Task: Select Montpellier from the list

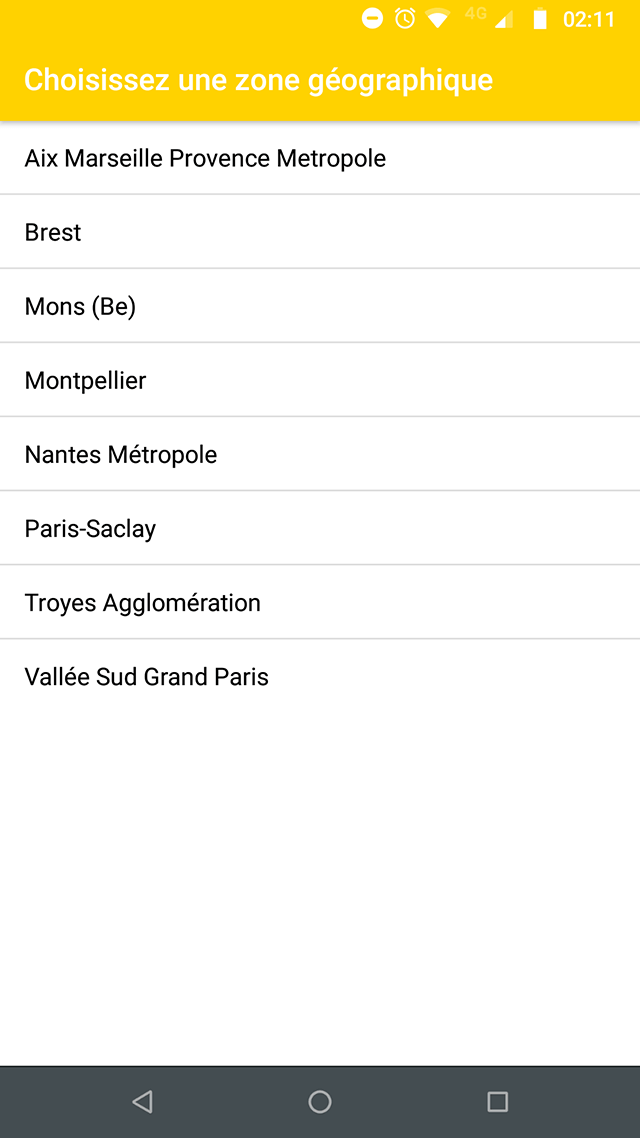Action: pos(86,380)
